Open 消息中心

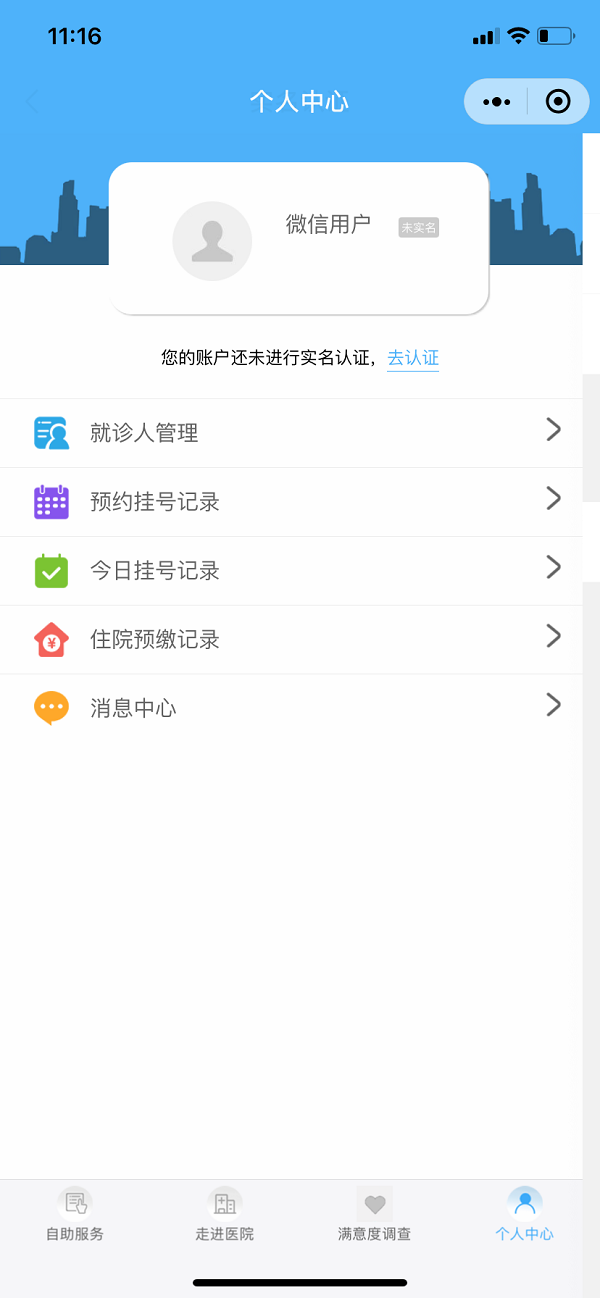click(290, 709)
